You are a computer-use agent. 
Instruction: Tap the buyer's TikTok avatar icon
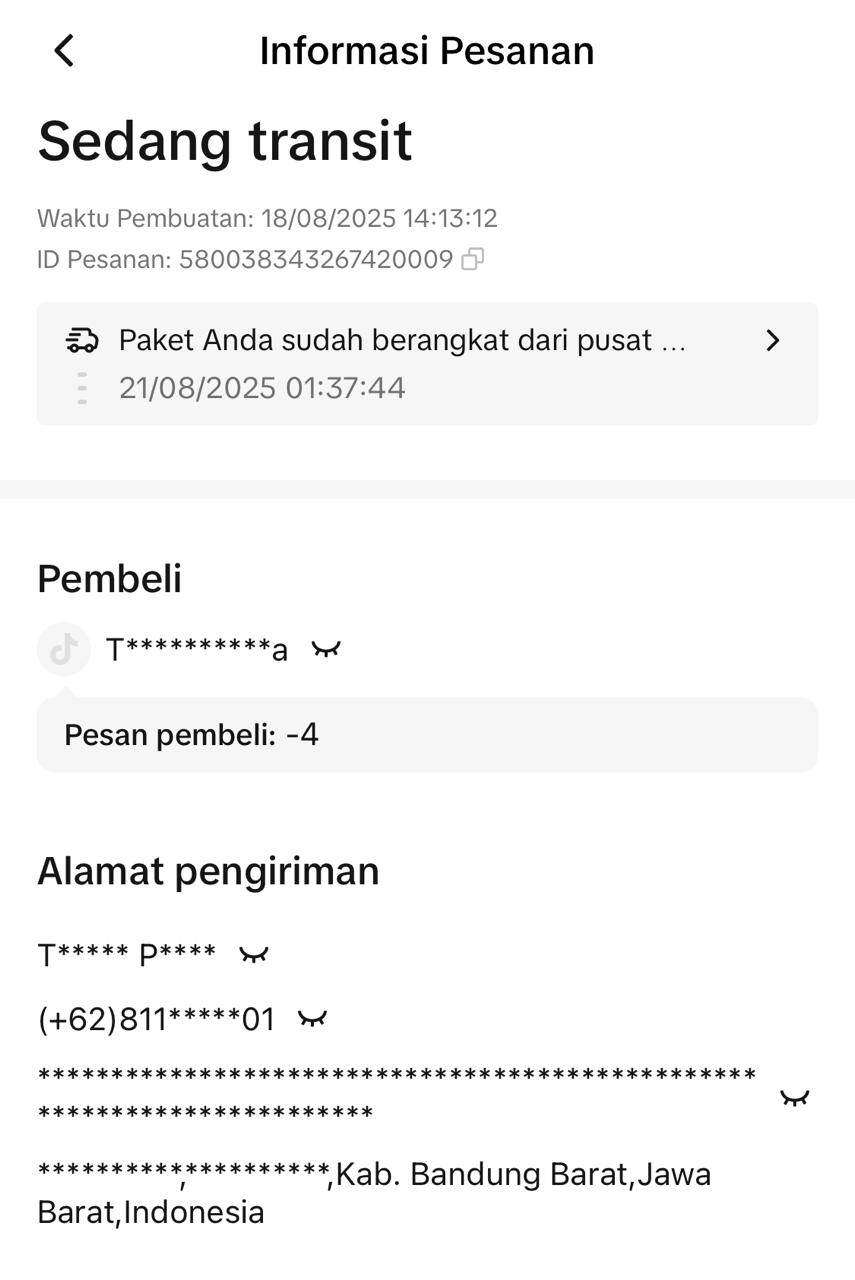(x=63, y=648)
